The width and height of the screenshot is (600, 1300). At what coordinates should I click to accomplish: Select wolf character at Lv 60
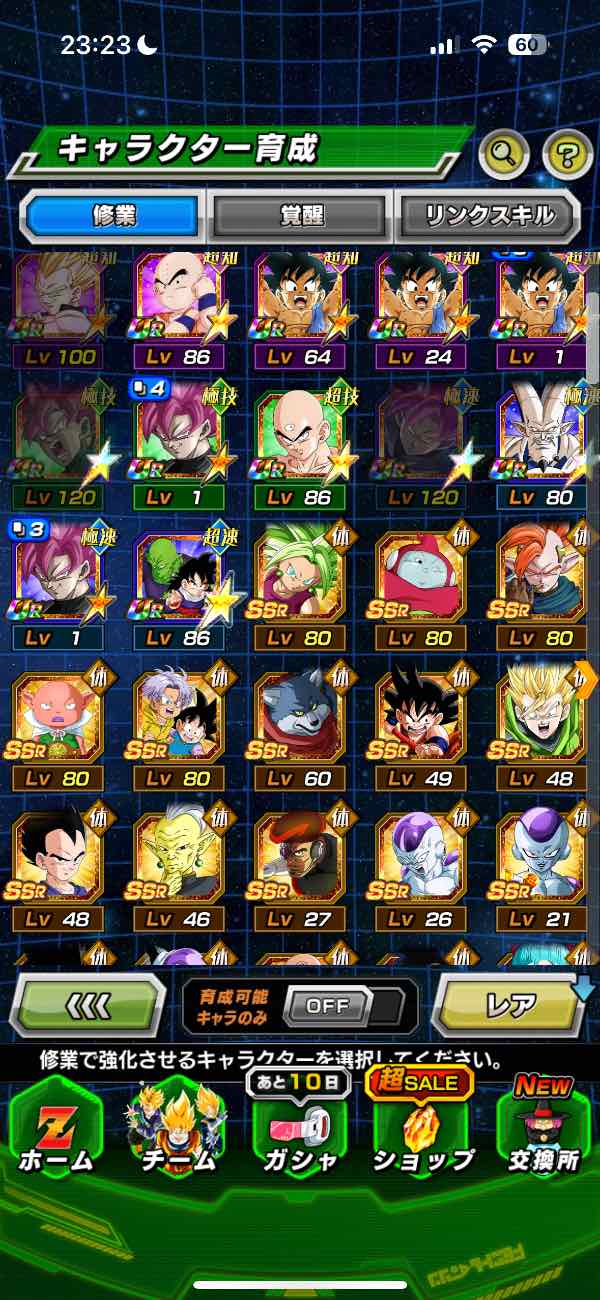pos(299,718)
